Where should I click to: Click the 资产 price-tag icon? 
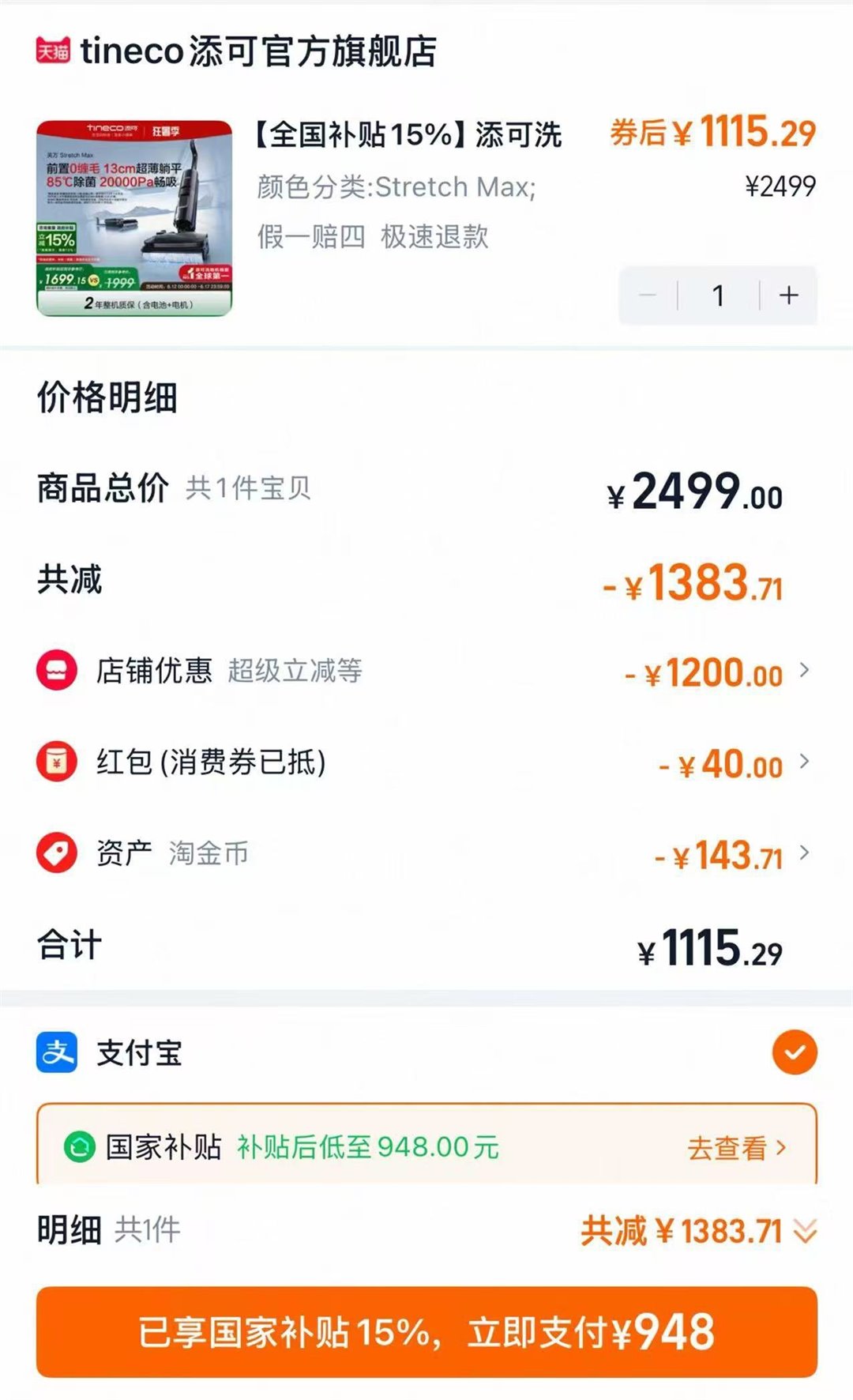point(56,852)
